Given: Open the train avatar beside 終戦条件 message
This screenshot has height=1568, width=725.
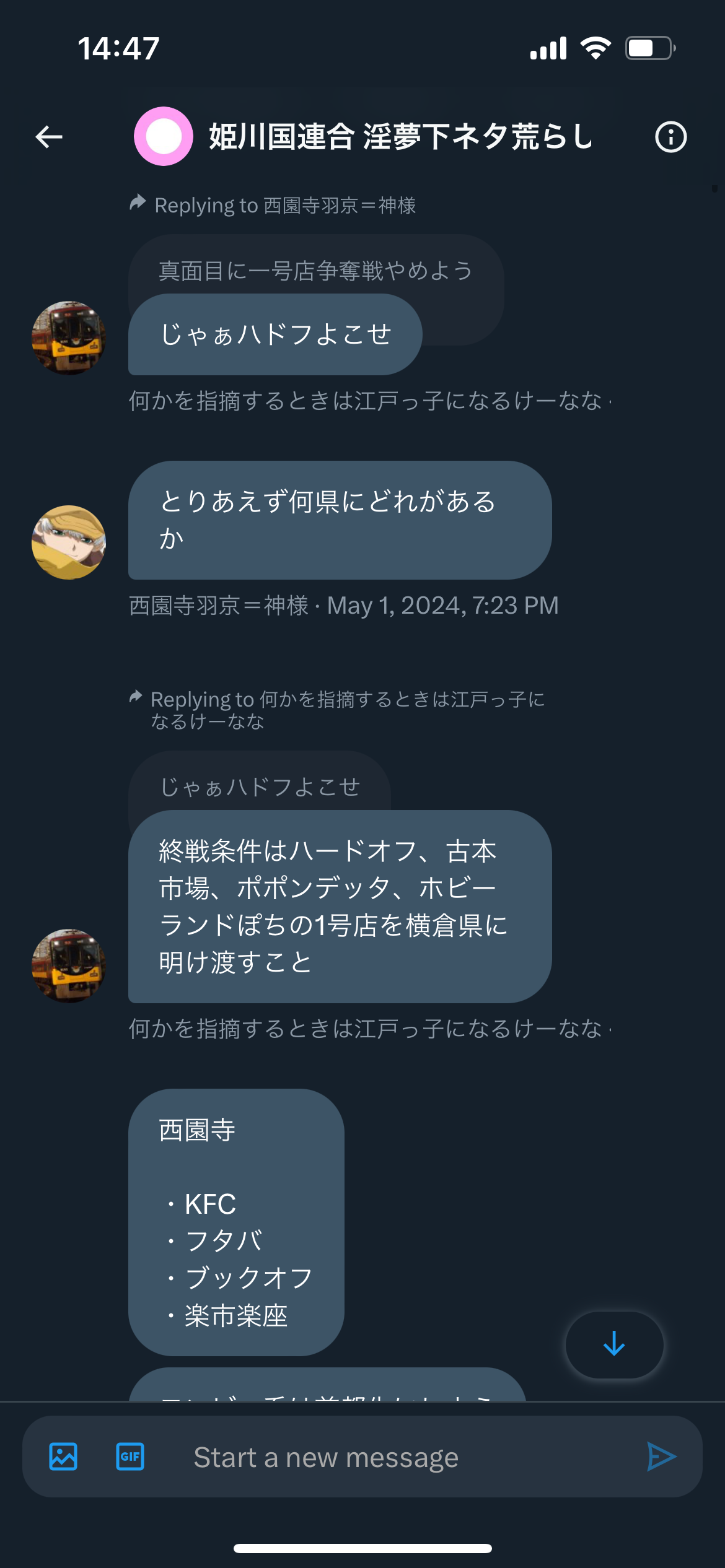Looking at the screenshot, I should [x=69, y=966].
